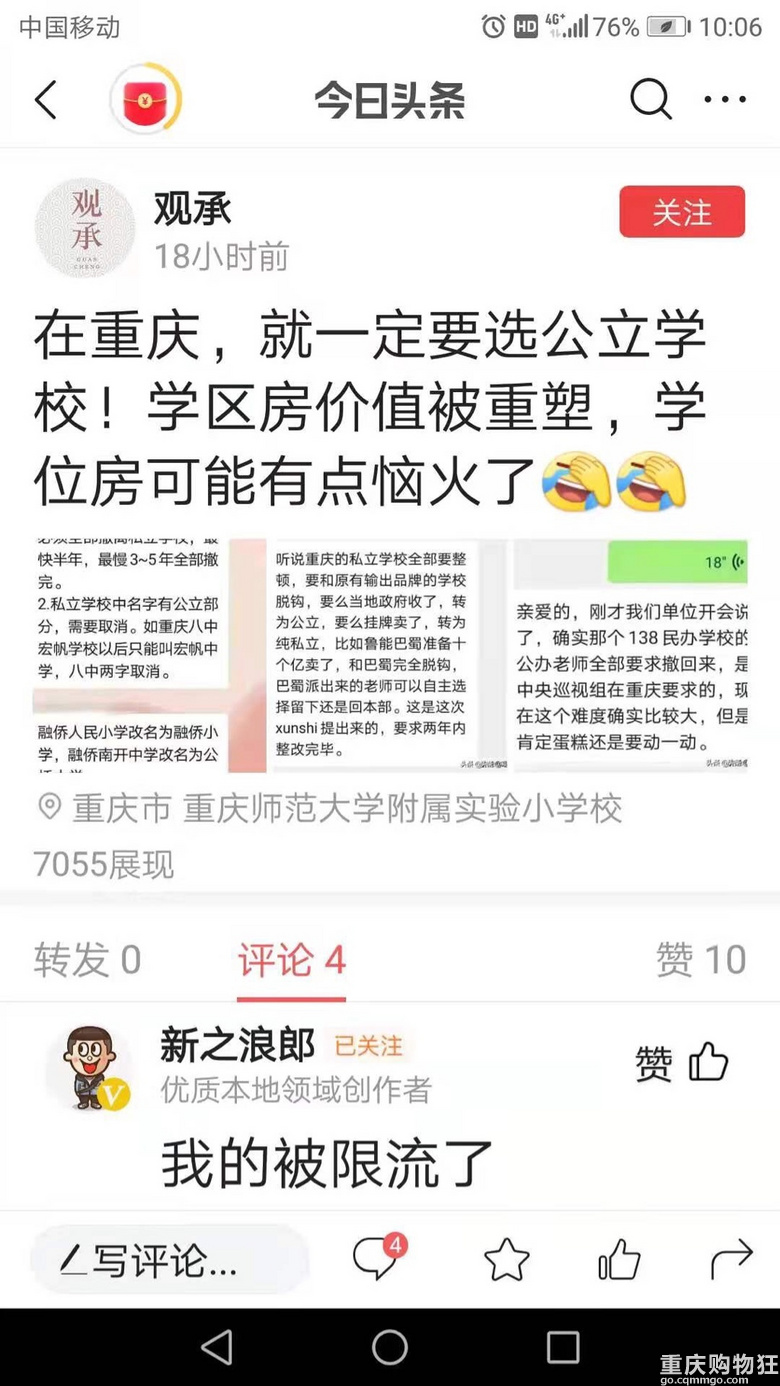Share the post with the arrow icon
The height and width of the screenshot is (1386, 780).
tap(731, 1260)
